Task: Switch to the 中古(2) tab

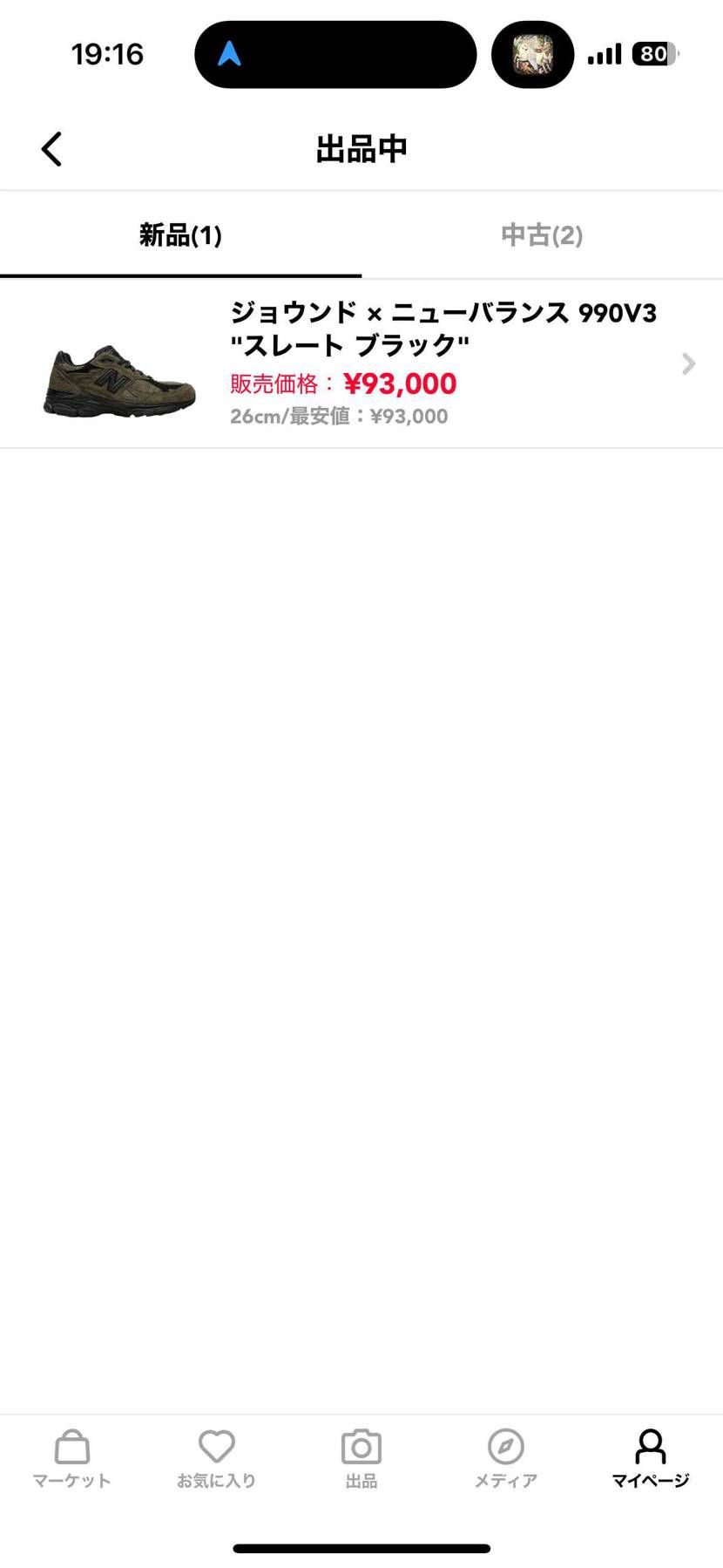Action: 542,235
